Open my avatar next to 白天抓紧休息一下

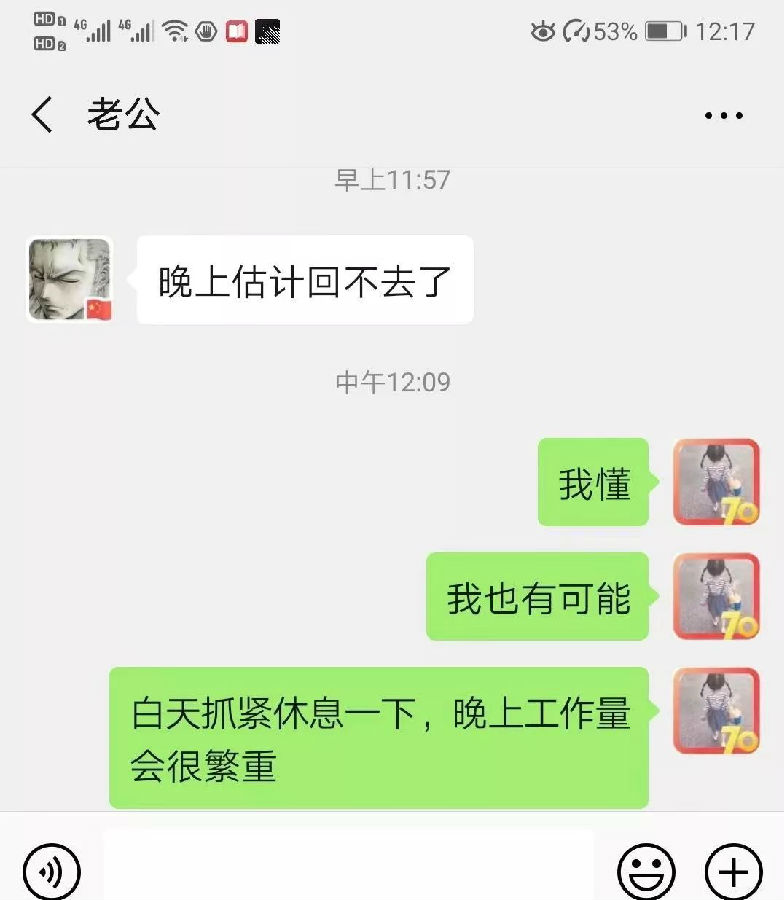coord(716,711)
